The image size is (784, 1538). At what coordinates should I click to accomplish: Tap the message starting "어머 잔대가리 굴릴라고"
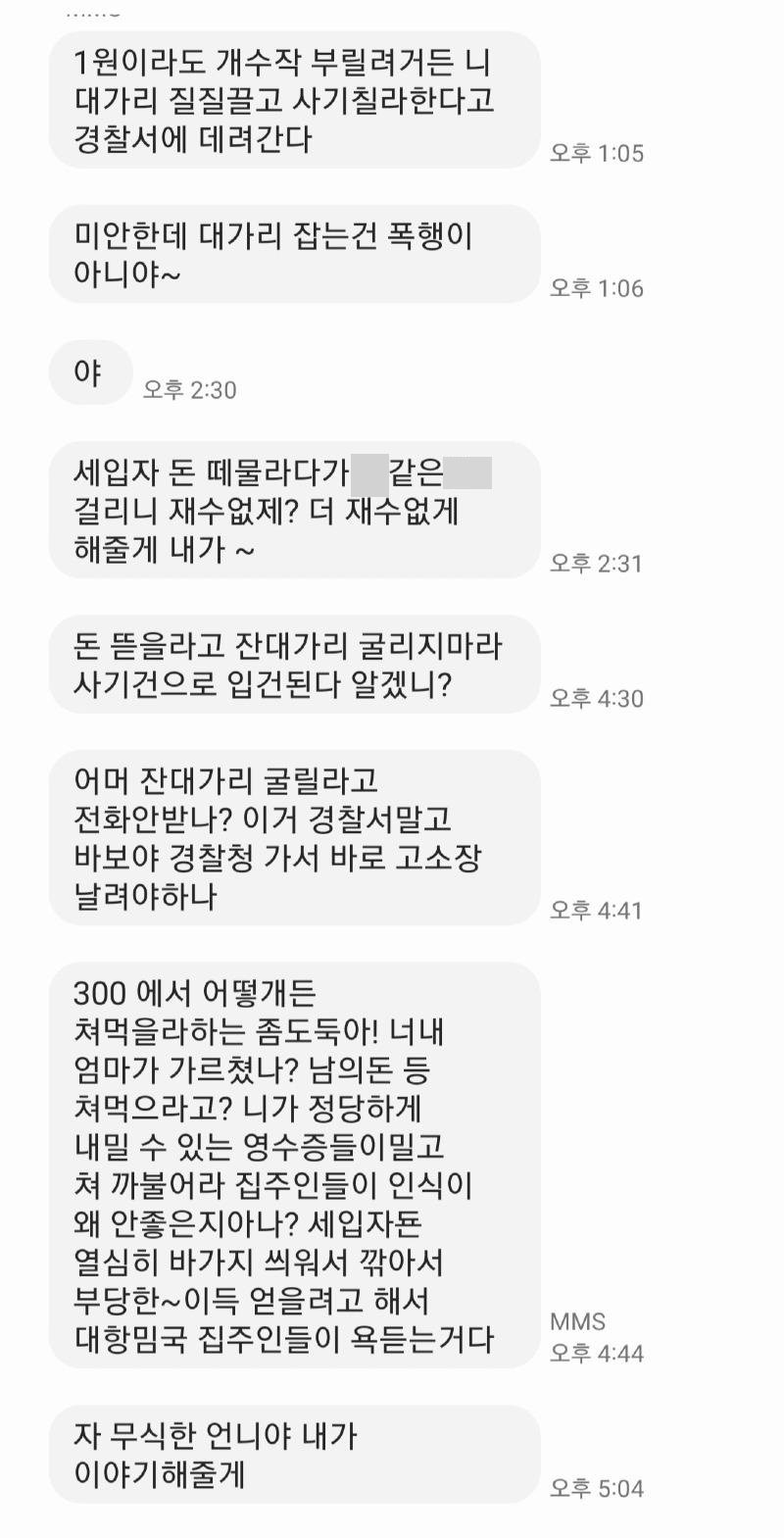294,841
